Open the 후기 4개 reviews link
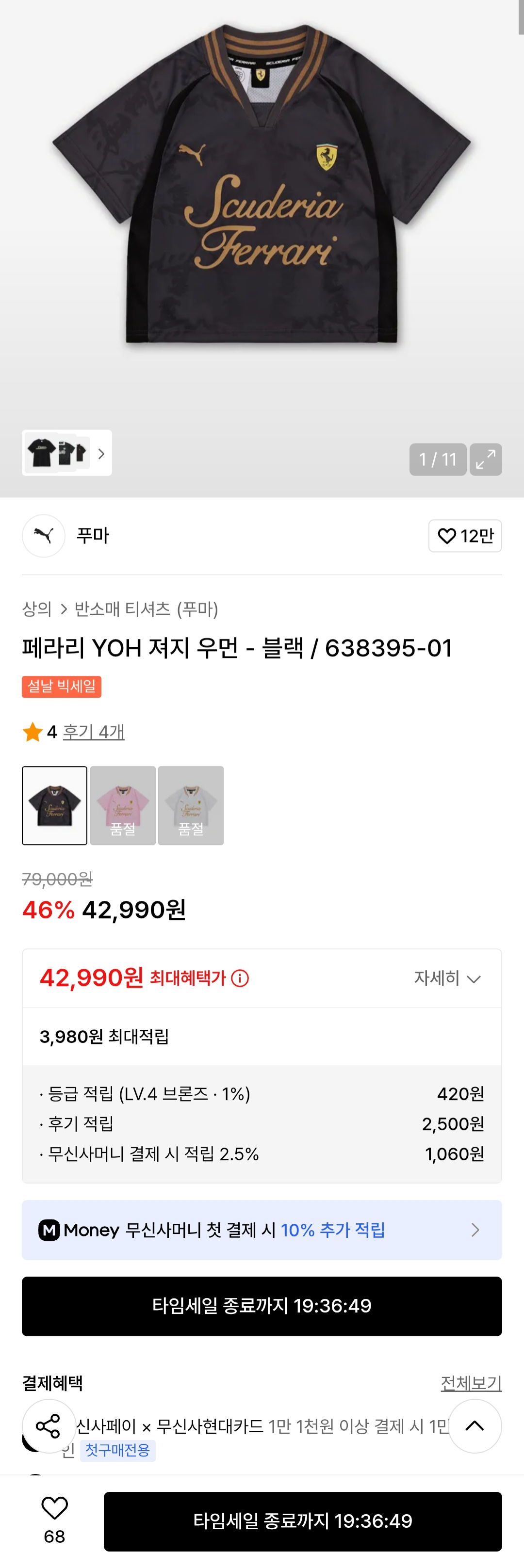524x1568 pixels. [94, 732]
